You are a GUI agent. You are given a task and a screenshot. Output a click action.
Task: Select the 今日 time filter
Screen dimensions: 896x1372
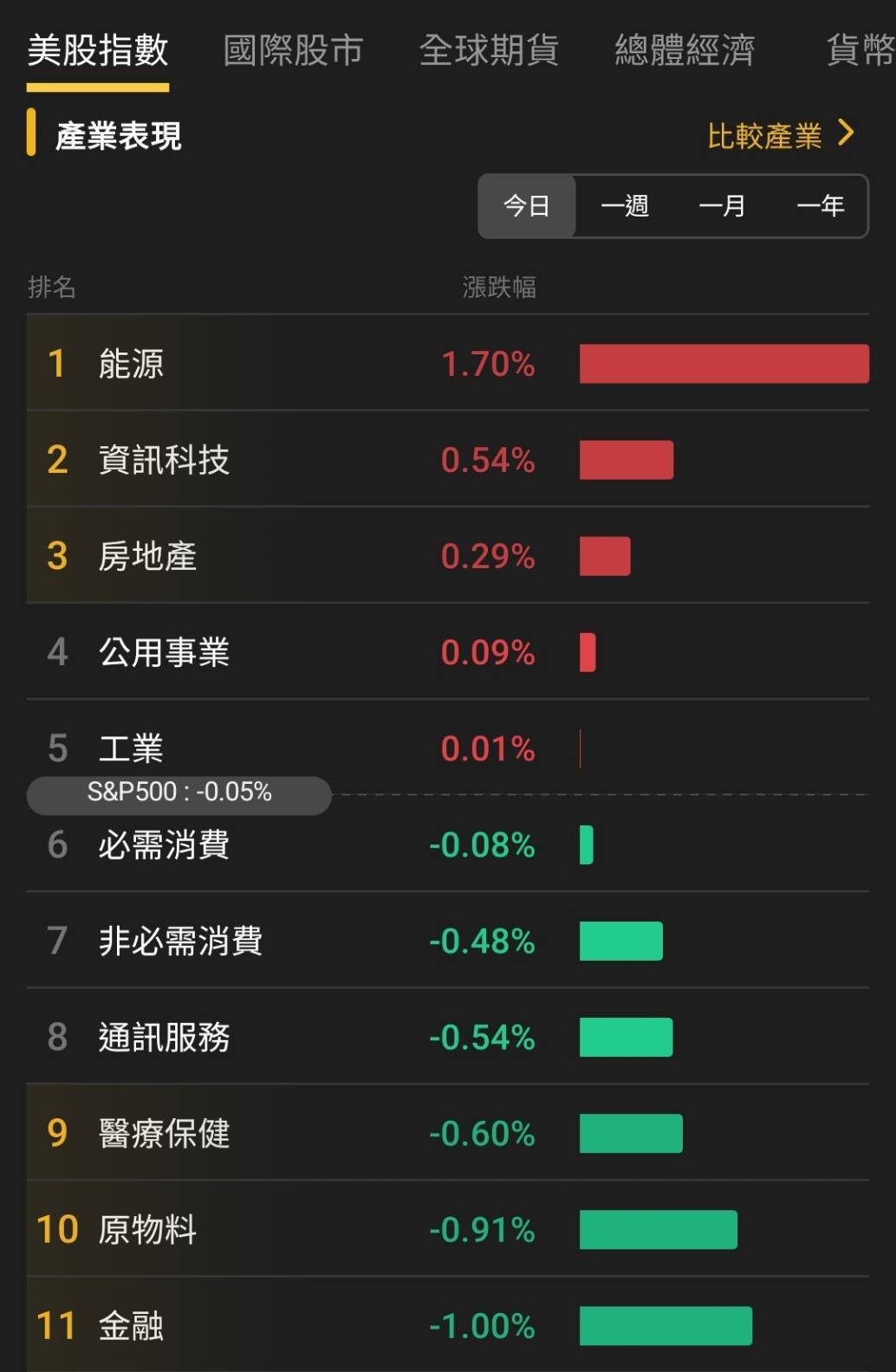click(526, 205)
